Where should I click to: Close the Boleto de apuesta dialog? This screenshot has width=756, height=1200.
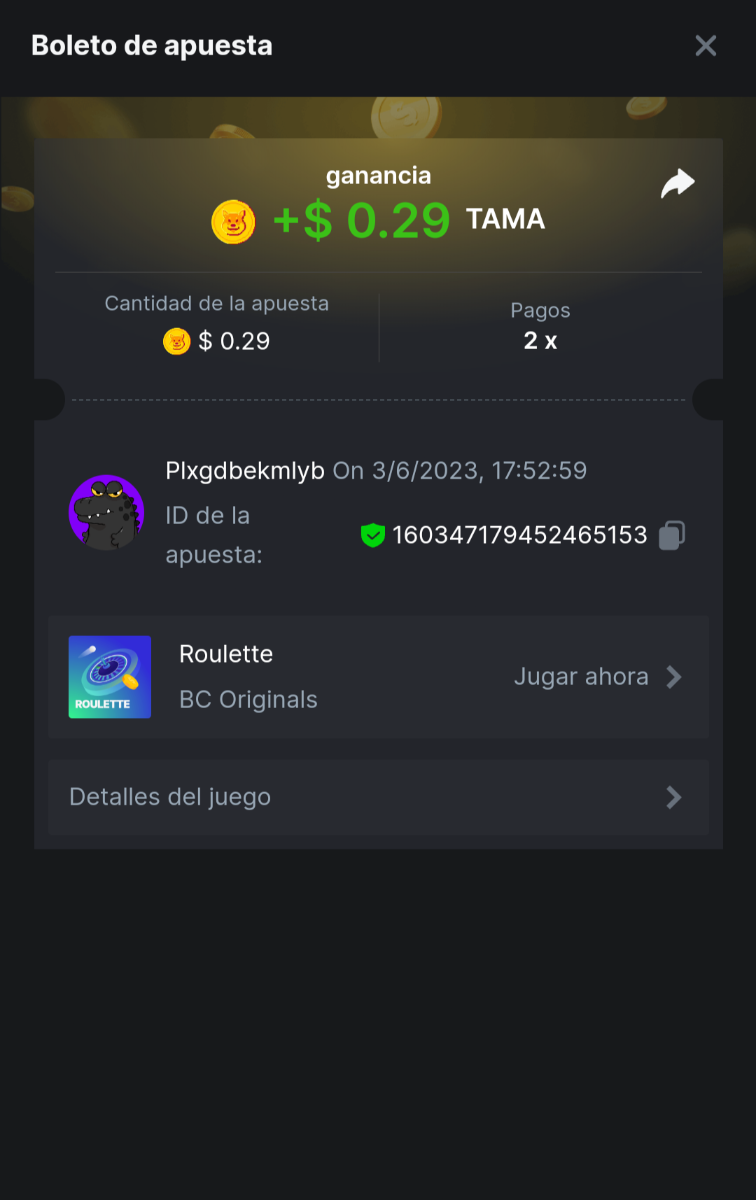click(706, 46)
